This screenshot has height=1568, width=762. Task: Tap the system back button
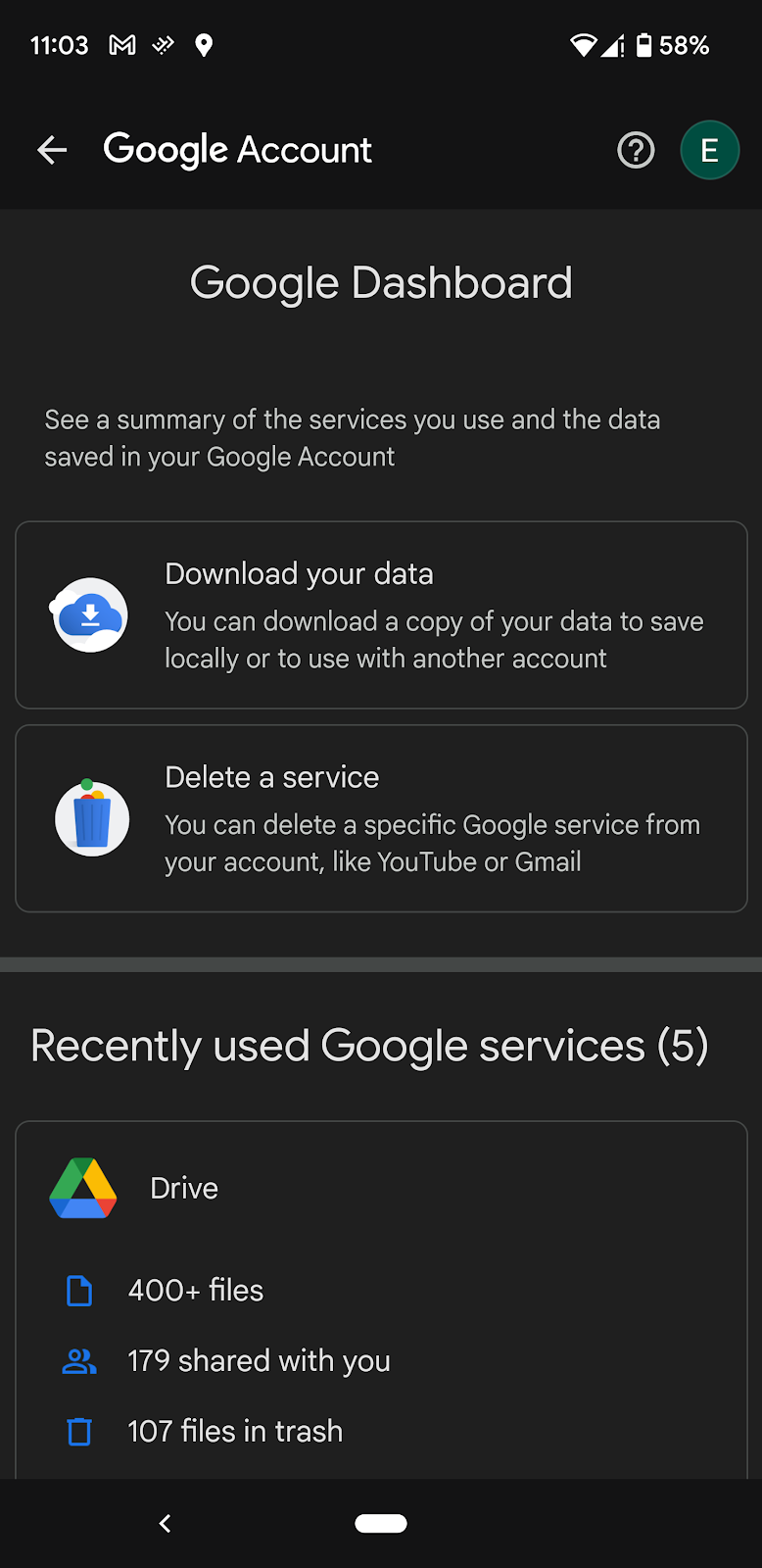(165, 1523)
